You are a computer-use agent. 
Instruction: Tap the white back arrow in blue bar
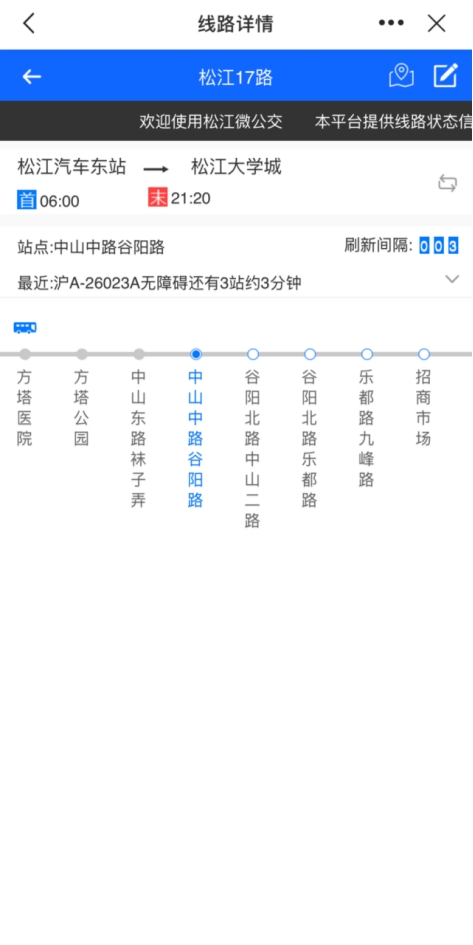click(31, 77)
